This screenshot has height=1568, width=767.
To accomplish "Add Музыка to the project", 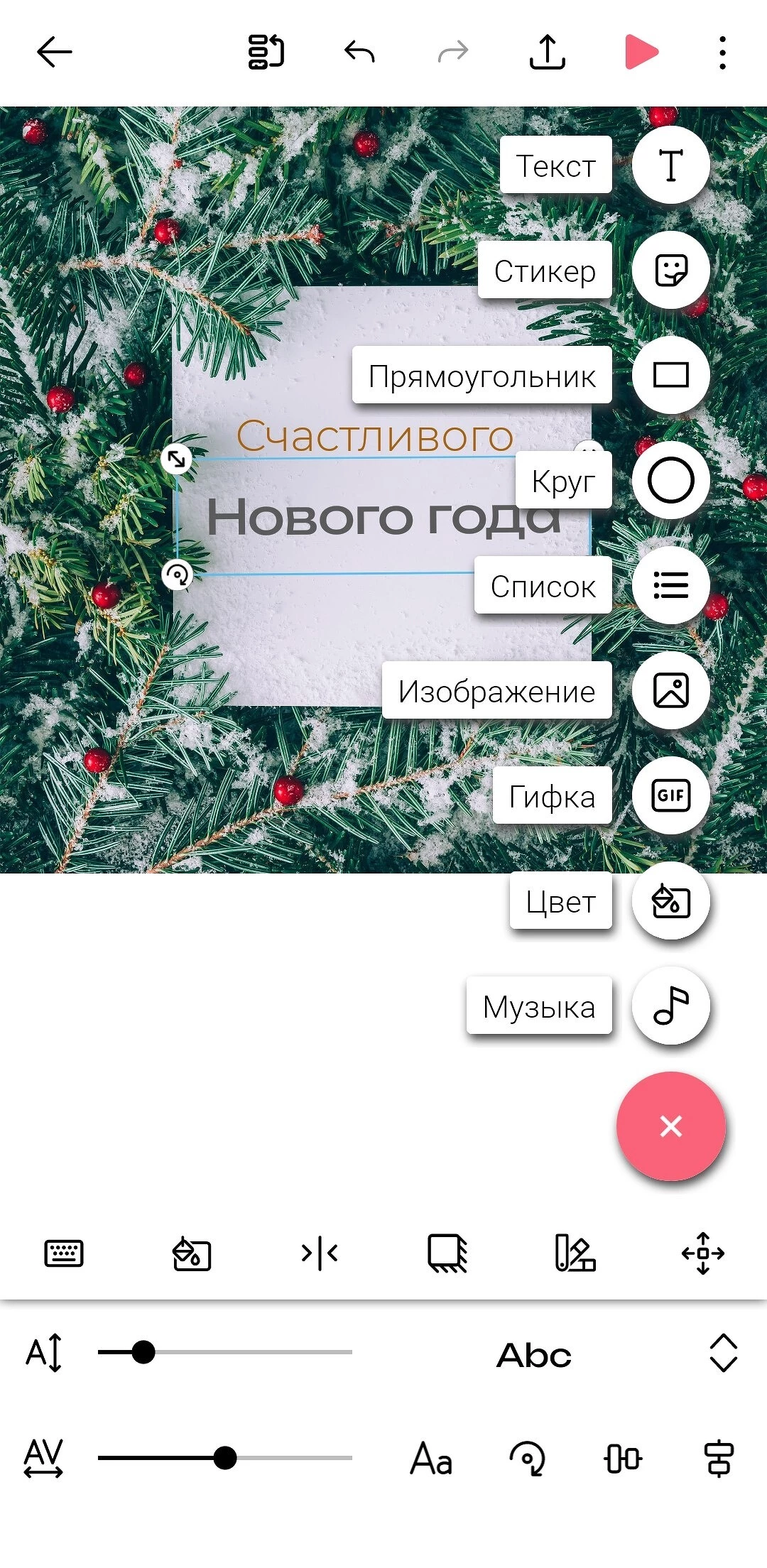I will [x=670, y=1006].
